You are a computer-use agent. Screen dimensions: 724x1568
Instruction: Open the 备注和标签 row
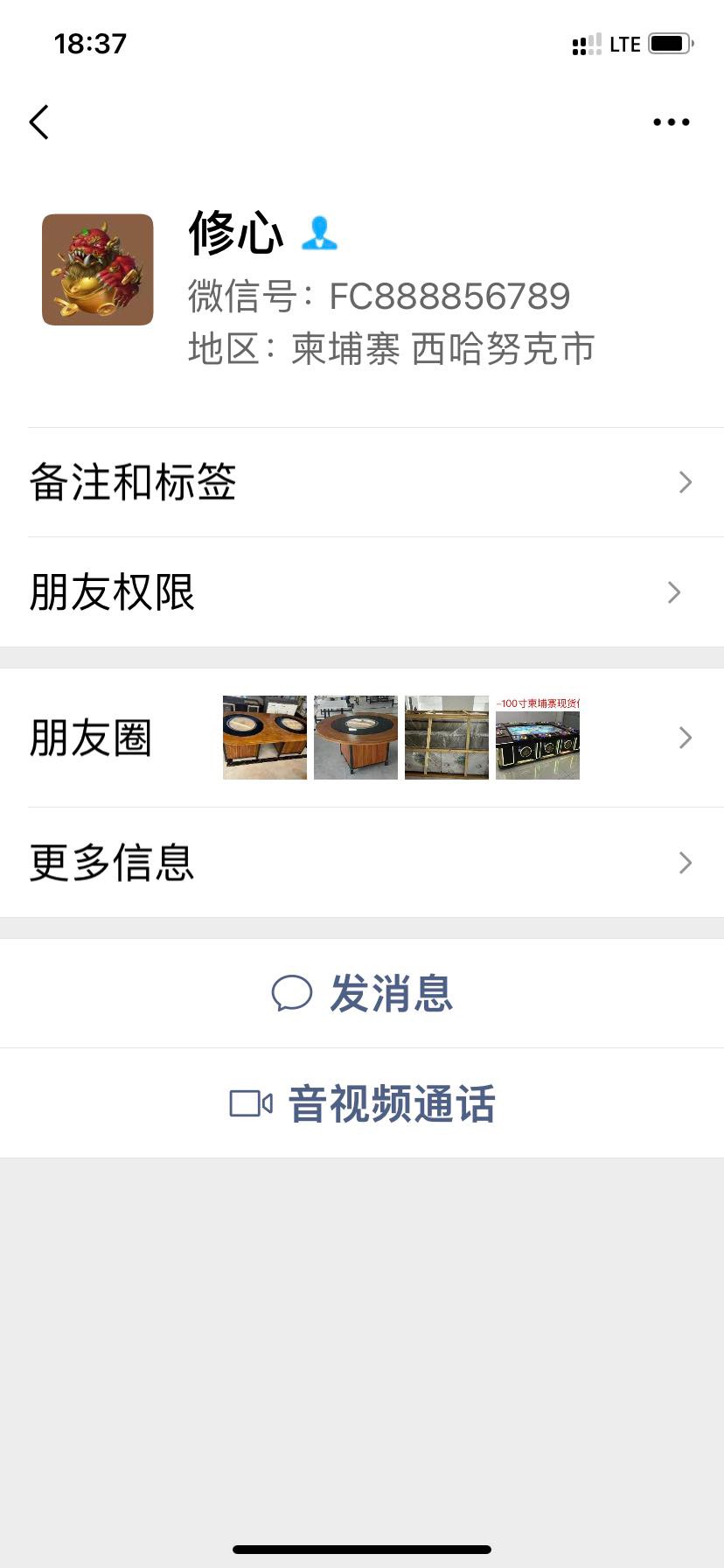[x=362, y=482]
